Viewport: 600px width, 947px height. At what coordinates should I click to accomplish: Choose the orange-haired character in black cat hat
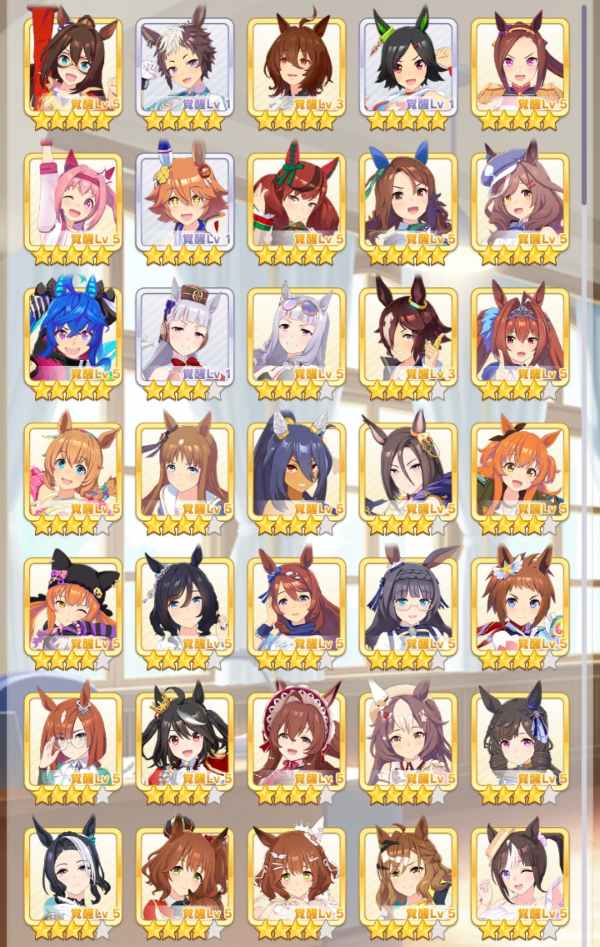[71, 604]
